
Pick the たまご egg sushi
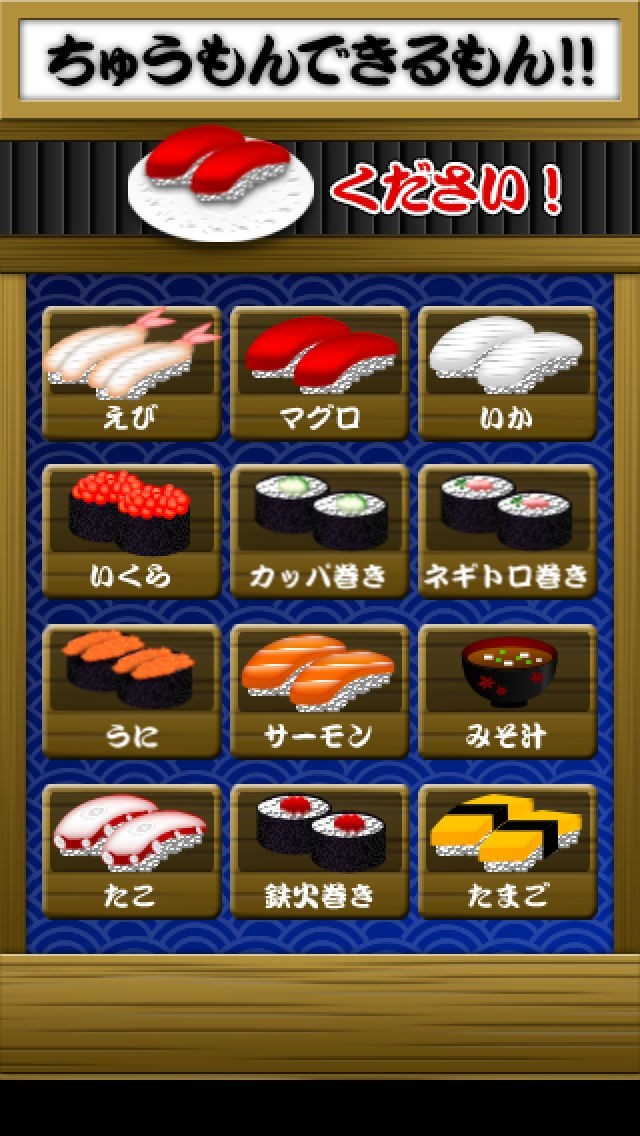coord(507,851)
